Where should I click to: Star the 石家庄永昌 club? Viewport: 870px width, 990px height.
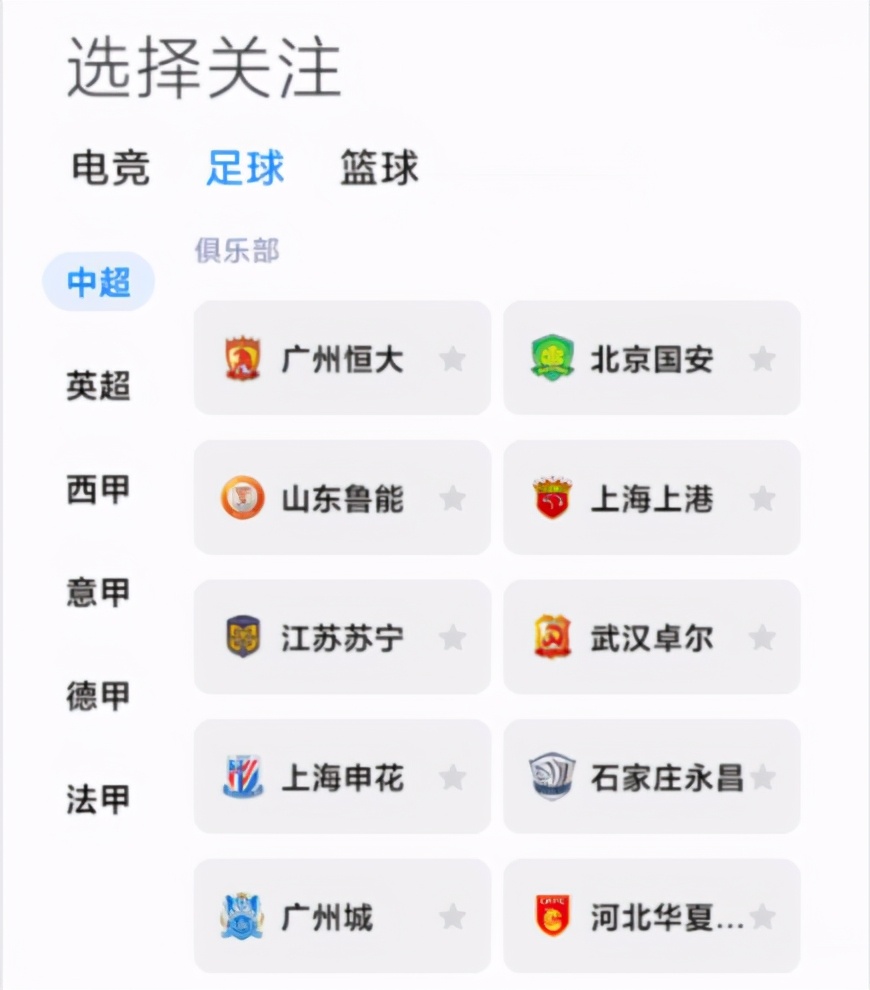pos(767,776)
